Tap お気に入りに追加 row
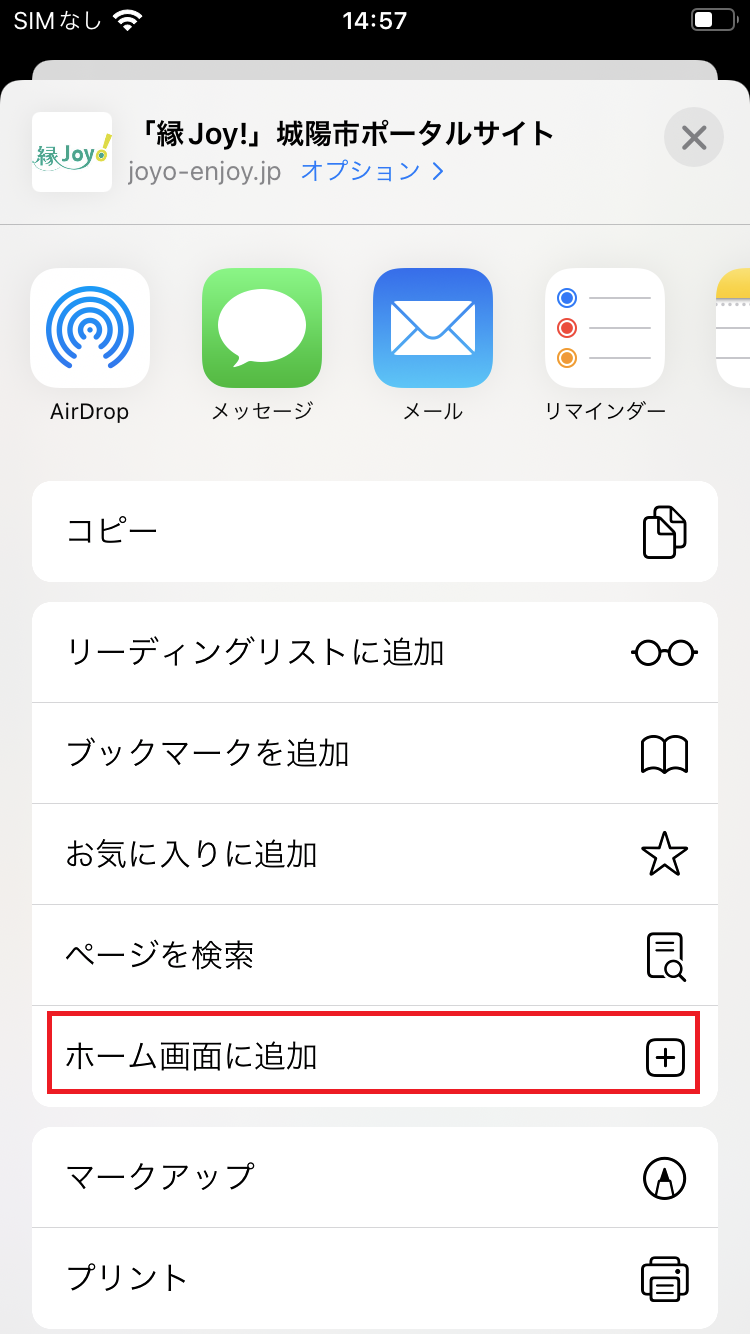 coord(375,854)
